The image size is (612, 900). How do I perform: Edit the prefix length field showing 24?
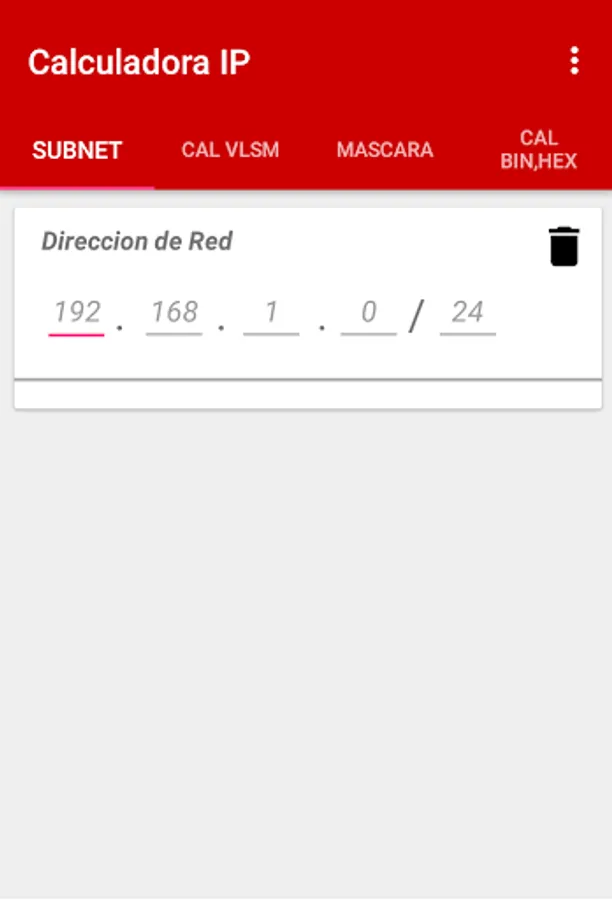point(467,313)
